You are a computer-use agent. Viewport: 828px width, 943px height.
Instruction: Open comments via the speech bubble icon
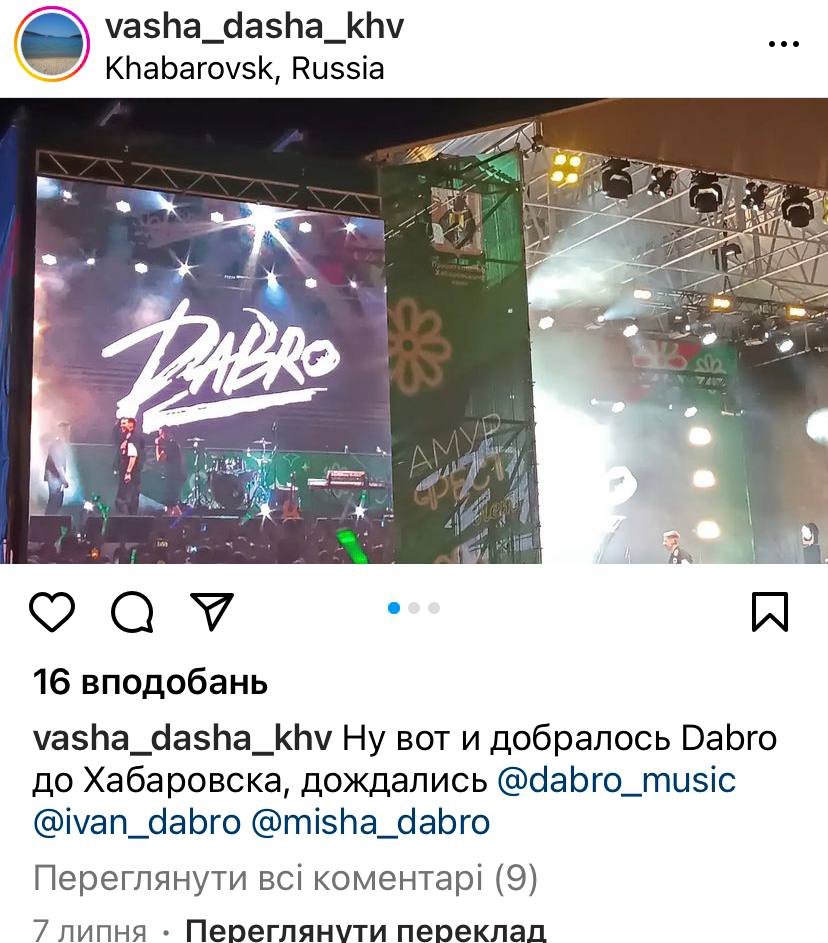pos(132,611)
